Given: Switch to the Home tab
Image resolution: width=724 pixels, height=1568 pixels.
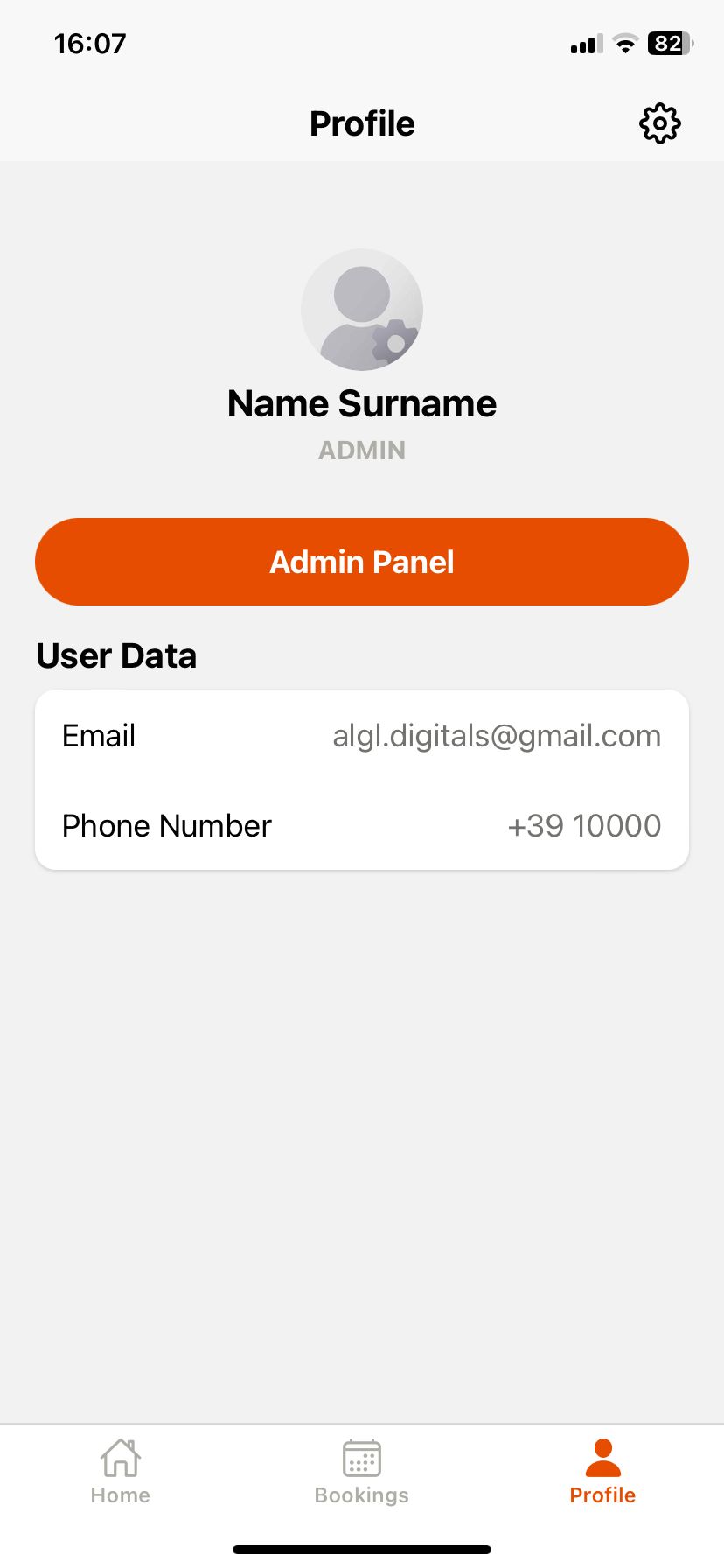Looking at the screenshot, I should coord(121,1472).
